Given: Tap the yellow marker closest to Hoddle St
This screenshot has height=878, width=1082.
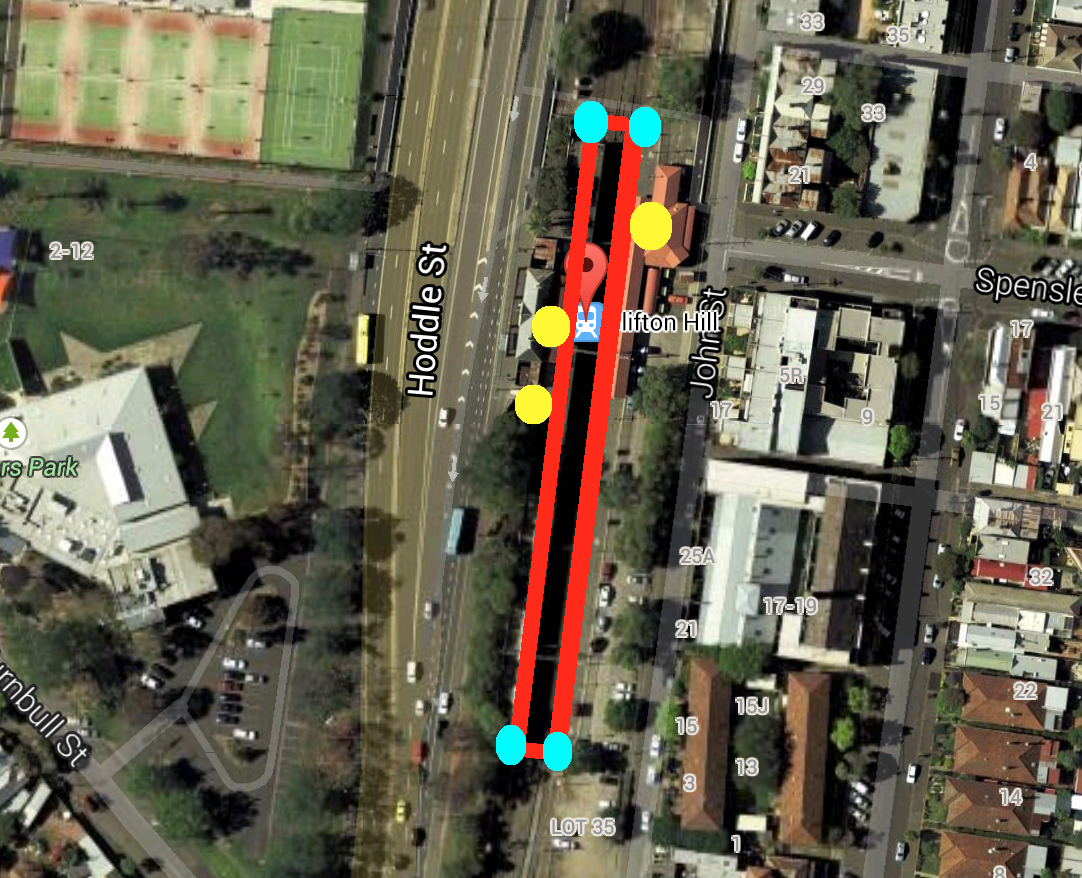Looking at the screenshot, I should click(x=533, y=404).
